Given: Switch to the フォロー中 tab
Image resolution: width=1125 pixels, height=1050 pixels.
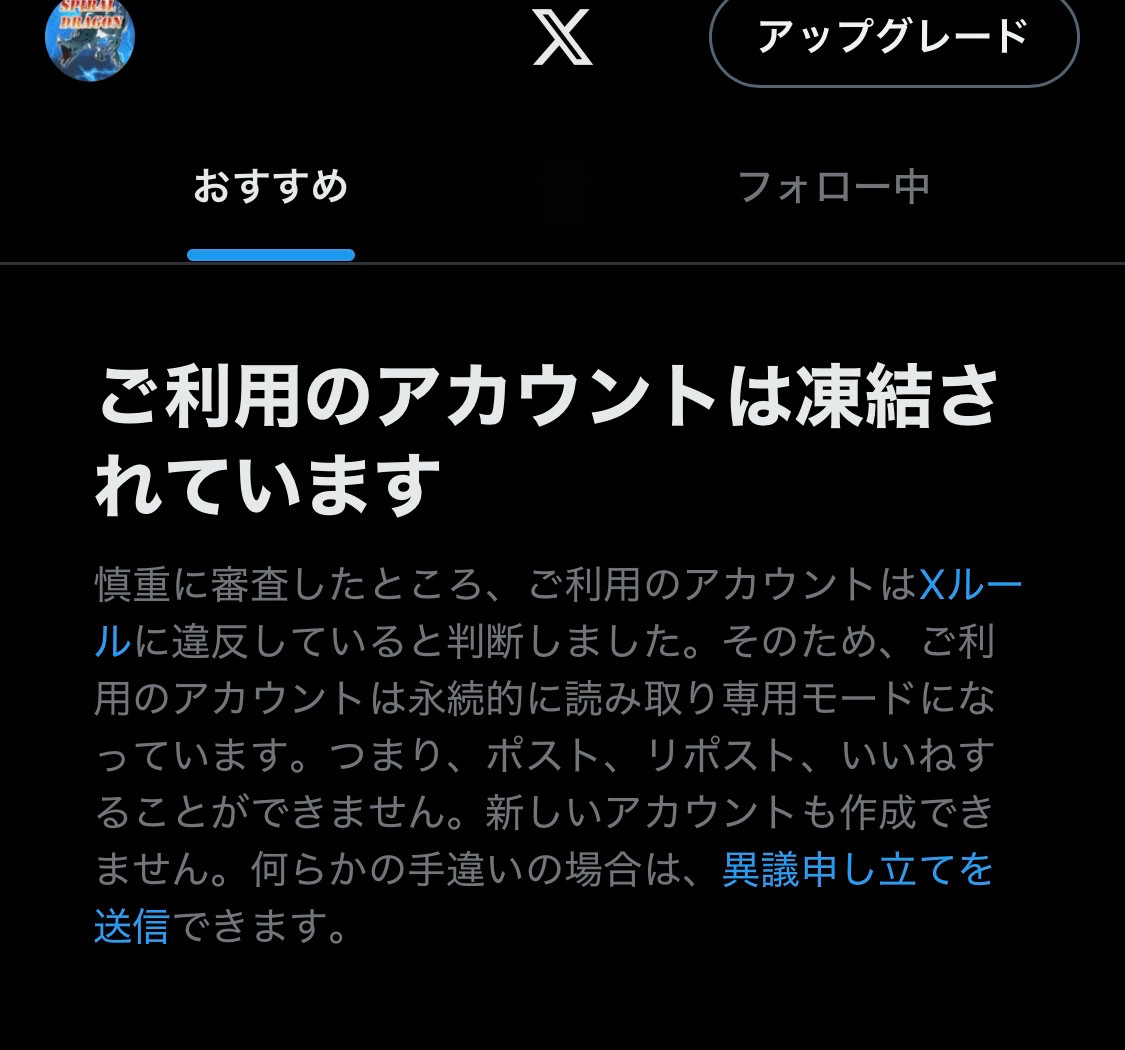Looking at the screenshot, I should coord(833,188).
